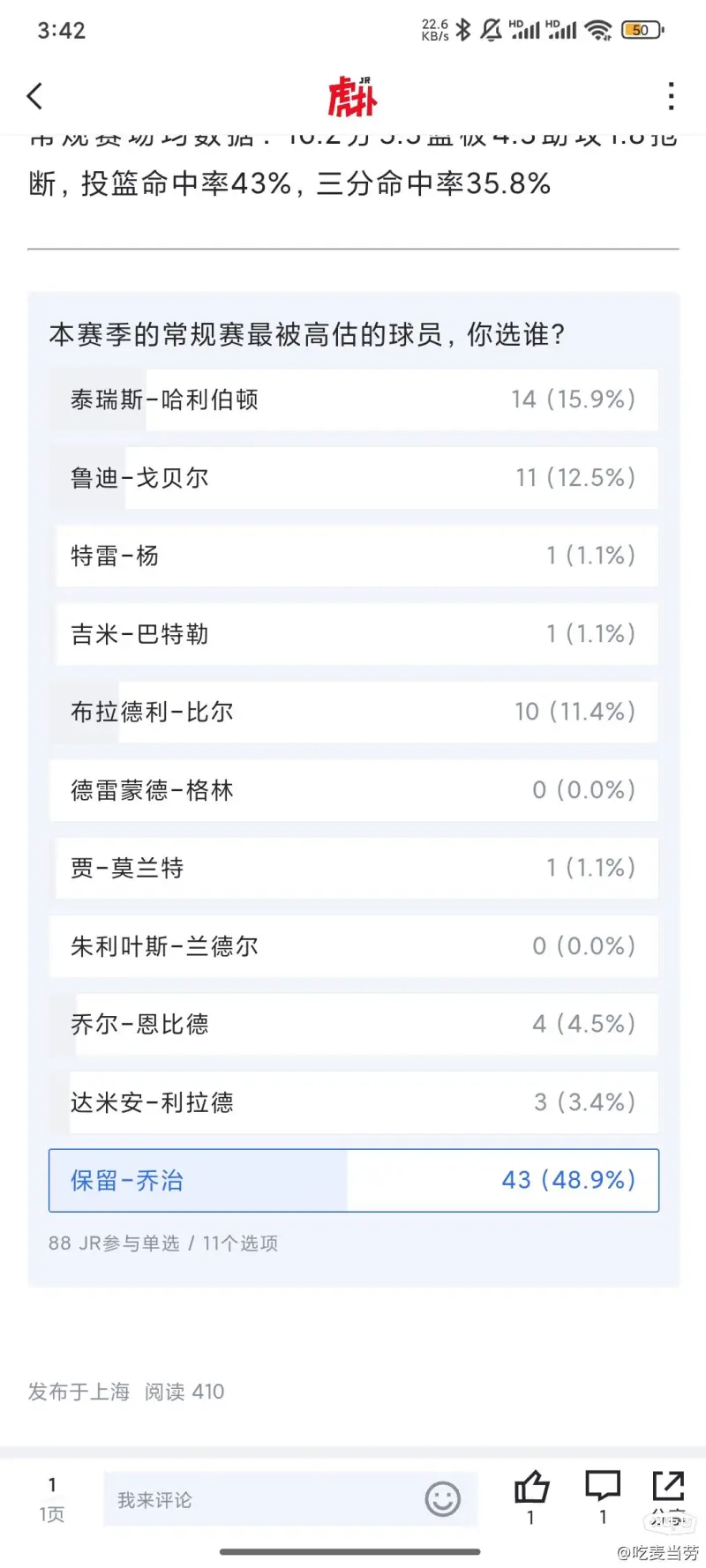Select poll option 泰瑞斯-哈利伯顿
The width and height of the screenshot is (706, 1568).
pos(354,399)
